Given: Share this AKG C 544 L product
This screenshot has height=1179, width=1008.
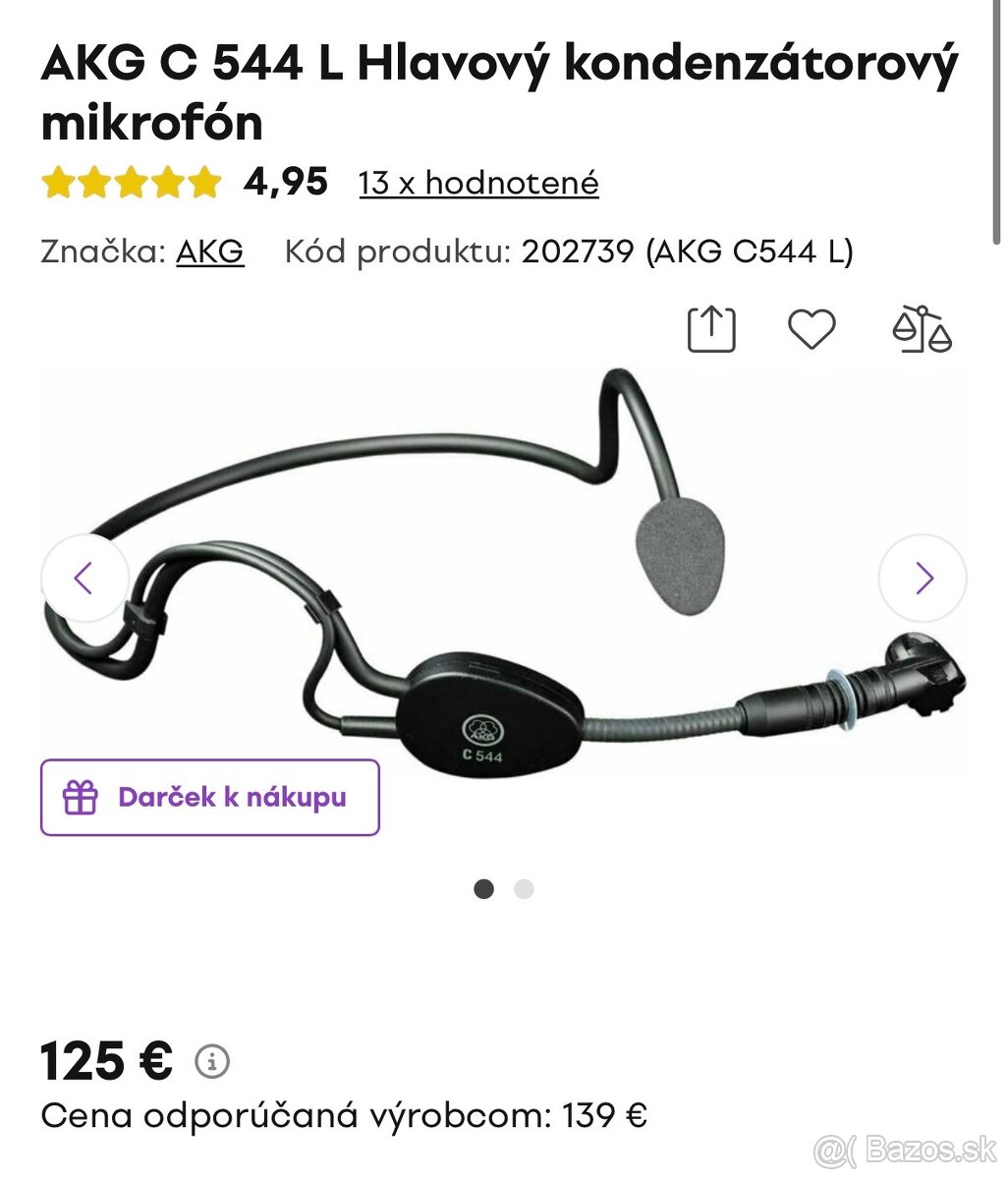Looking at the screenshot, I should pyautogui.click(x=710, y=329).
